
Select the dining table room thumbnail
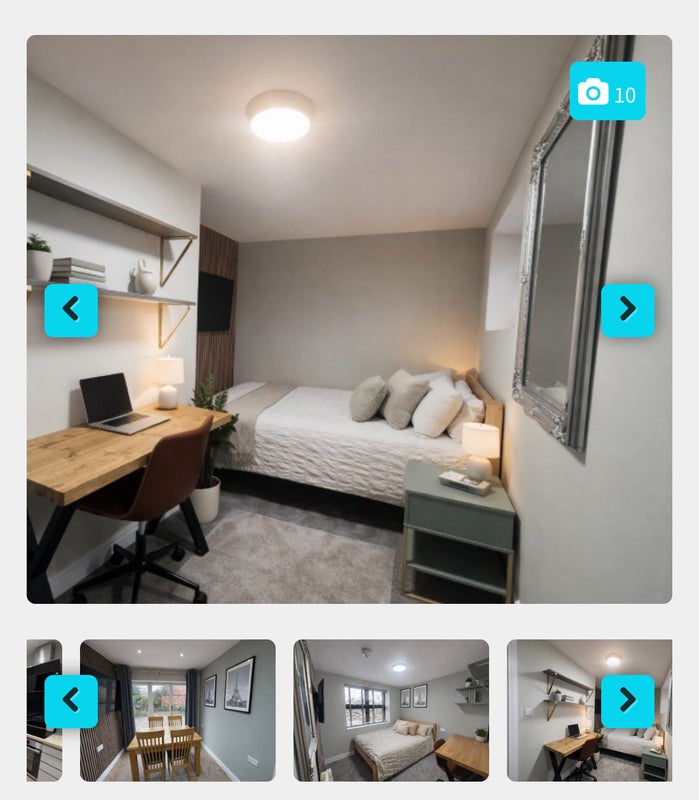click(178, 710)
